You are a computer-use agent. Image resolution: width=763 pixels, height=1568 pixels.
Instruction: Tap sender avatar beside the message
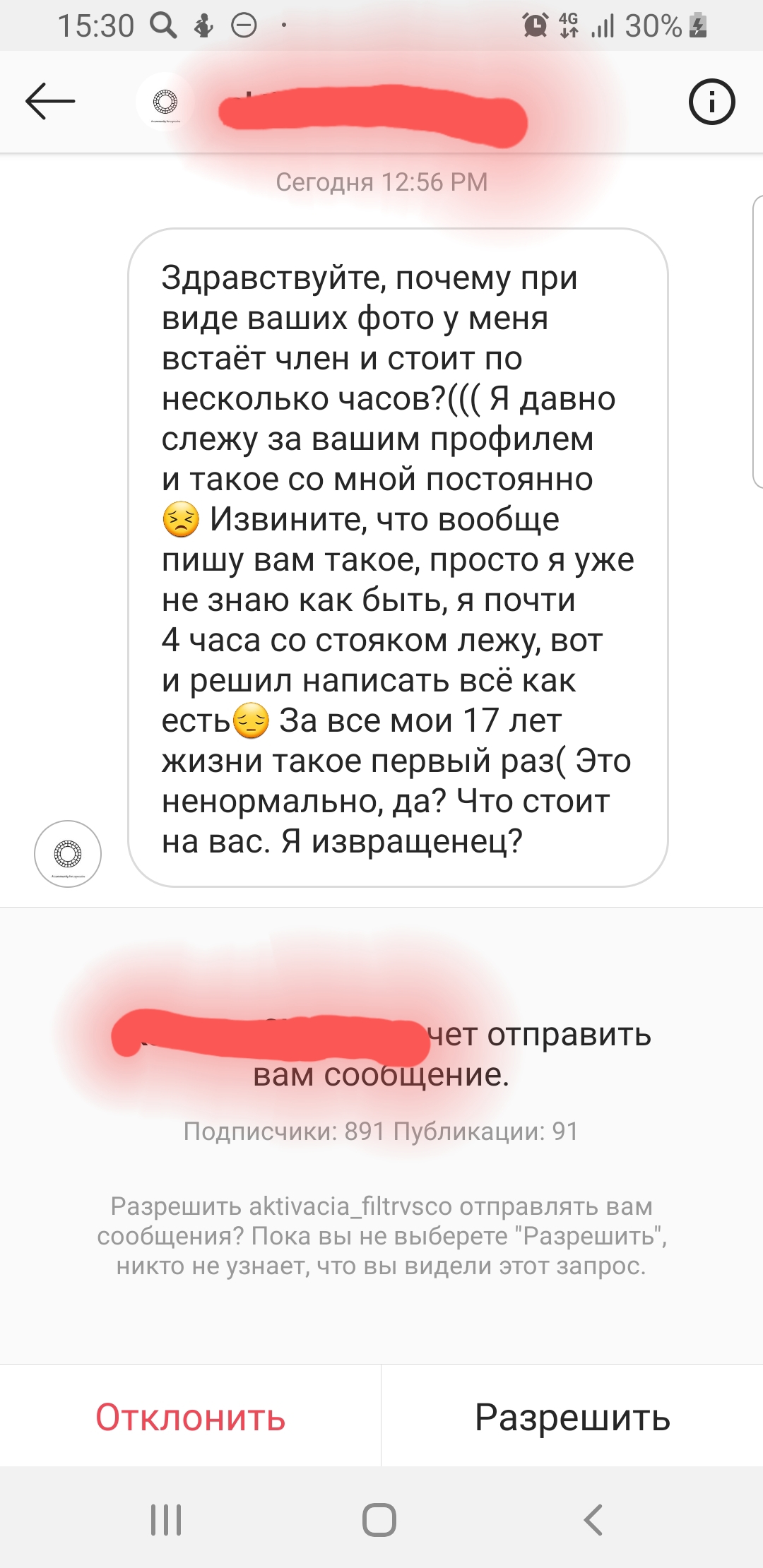(x=68, y=853)
